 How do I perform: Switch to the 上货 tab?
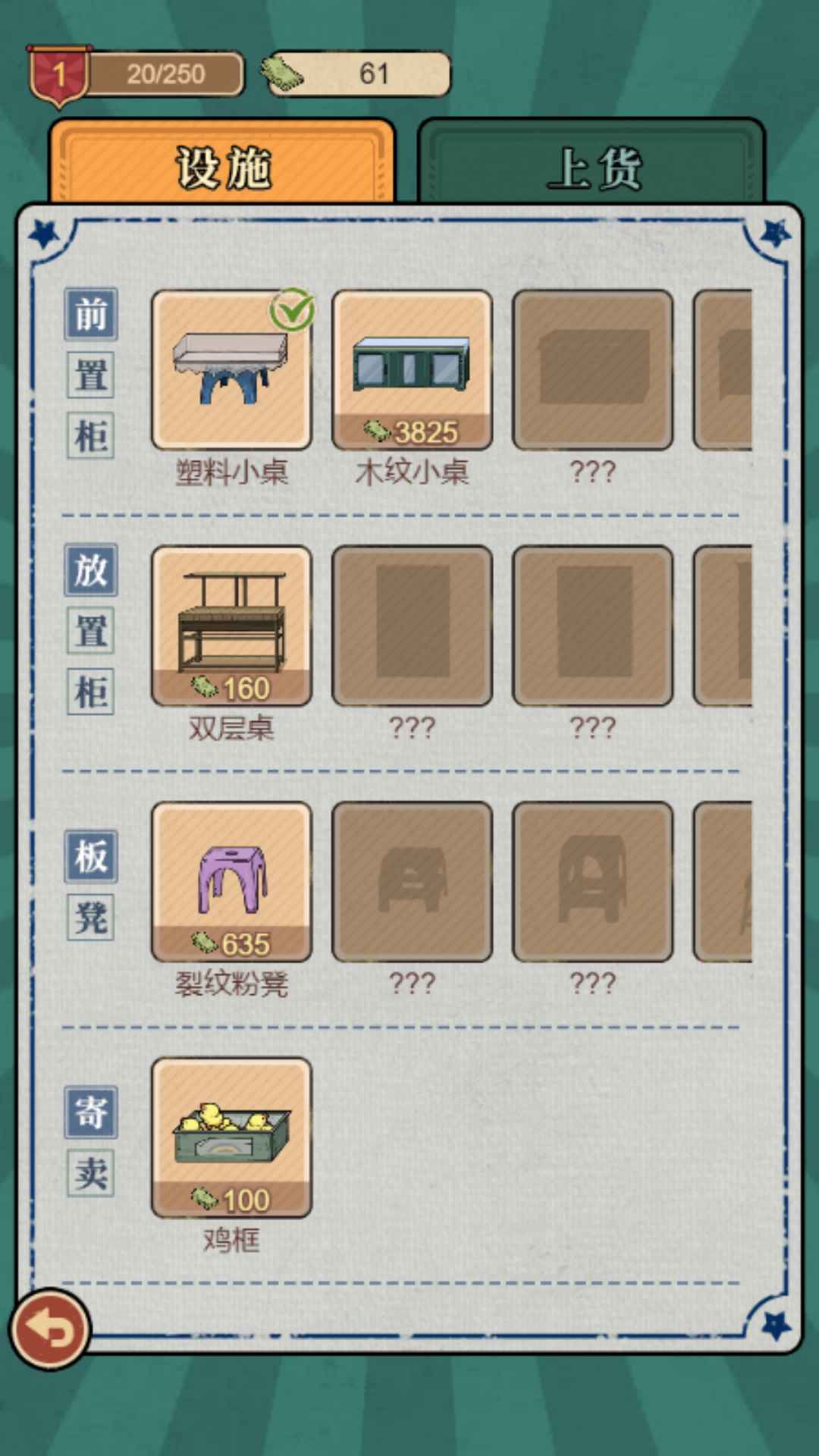pos(591,165)
